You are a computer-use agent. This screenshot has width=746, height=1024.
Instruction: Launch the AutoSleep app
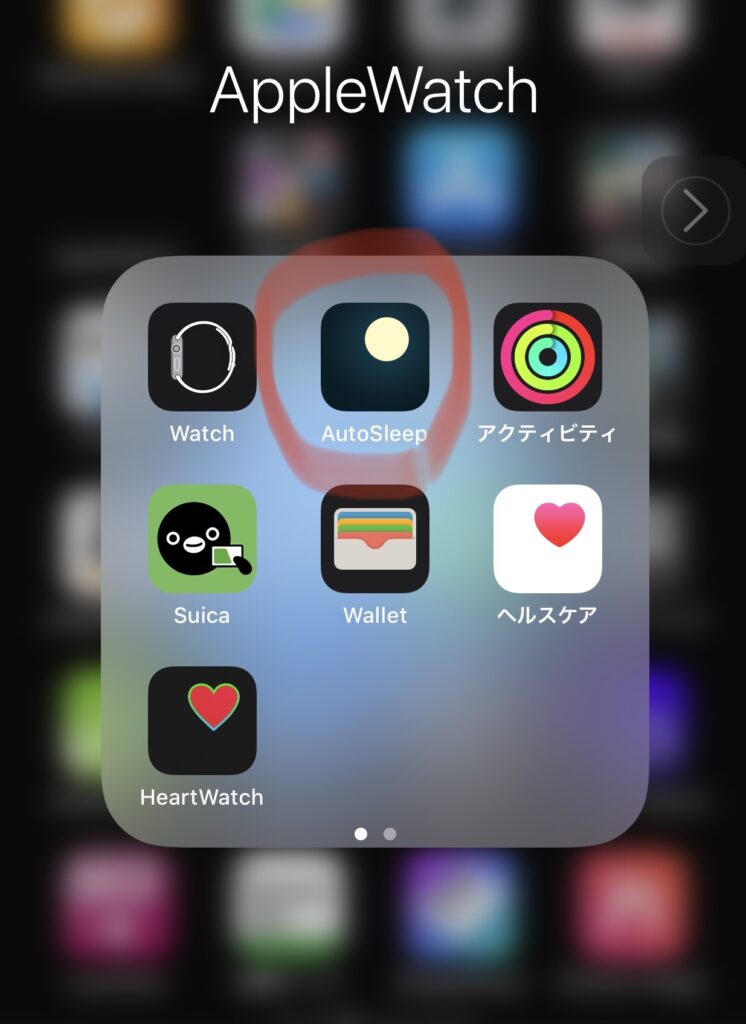coord(375,357)
